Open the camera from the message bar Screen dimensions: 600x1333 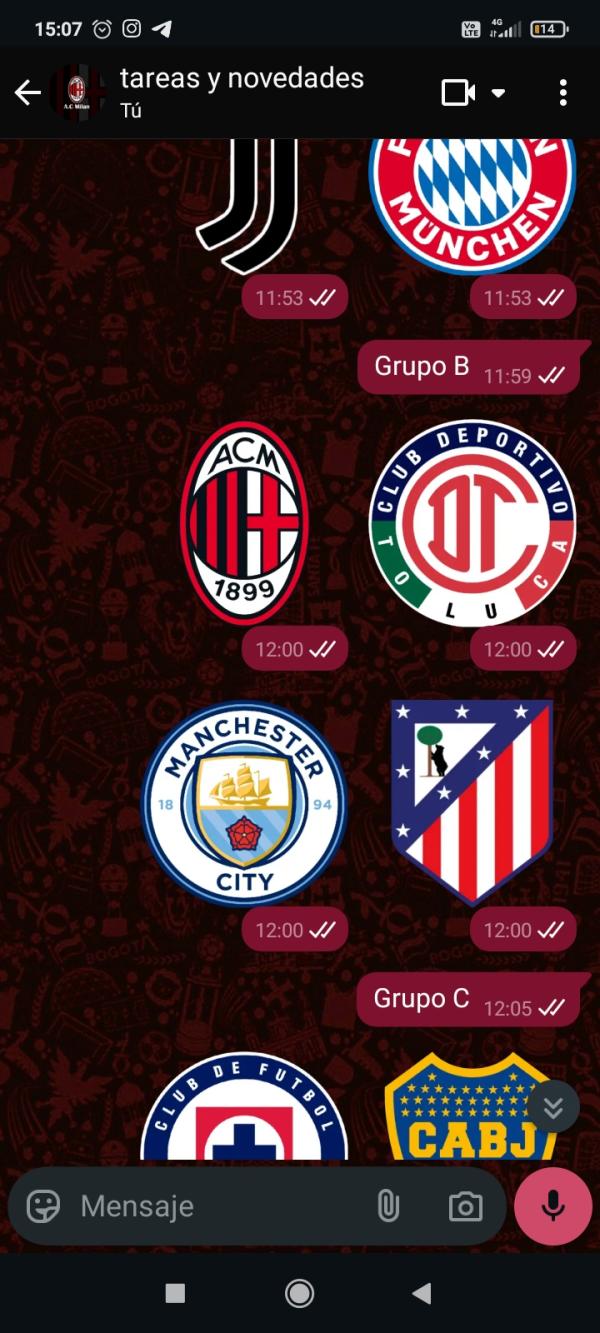coord(465,1206)
